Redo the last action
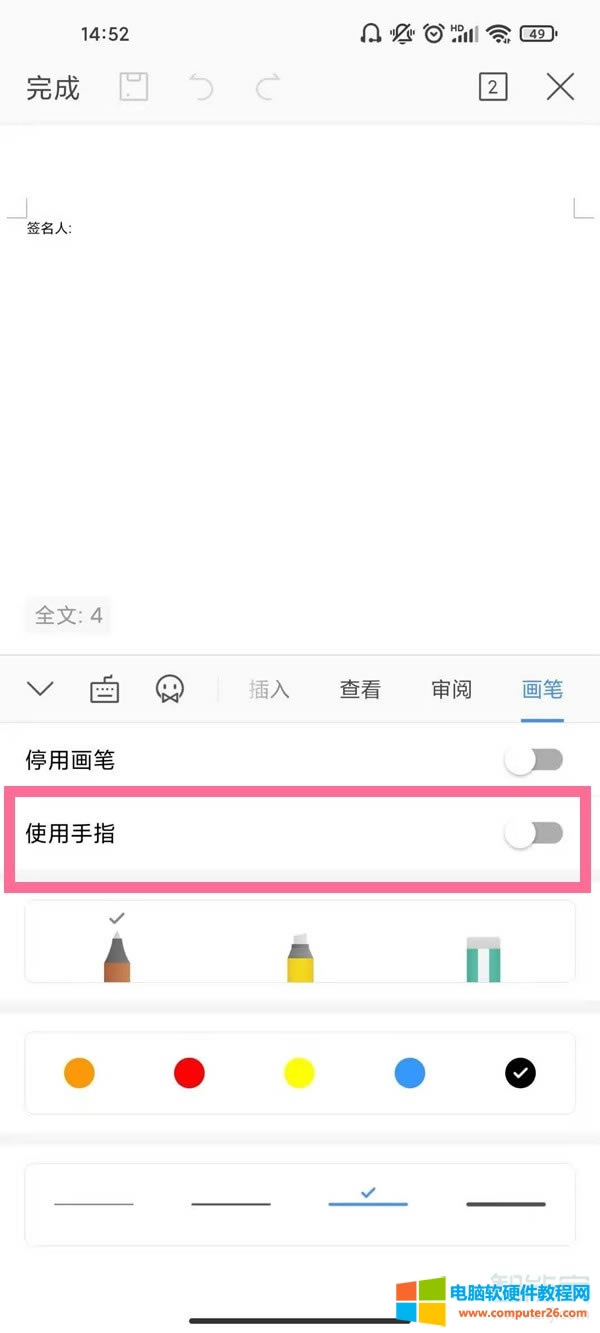 (x=267, y=88)
